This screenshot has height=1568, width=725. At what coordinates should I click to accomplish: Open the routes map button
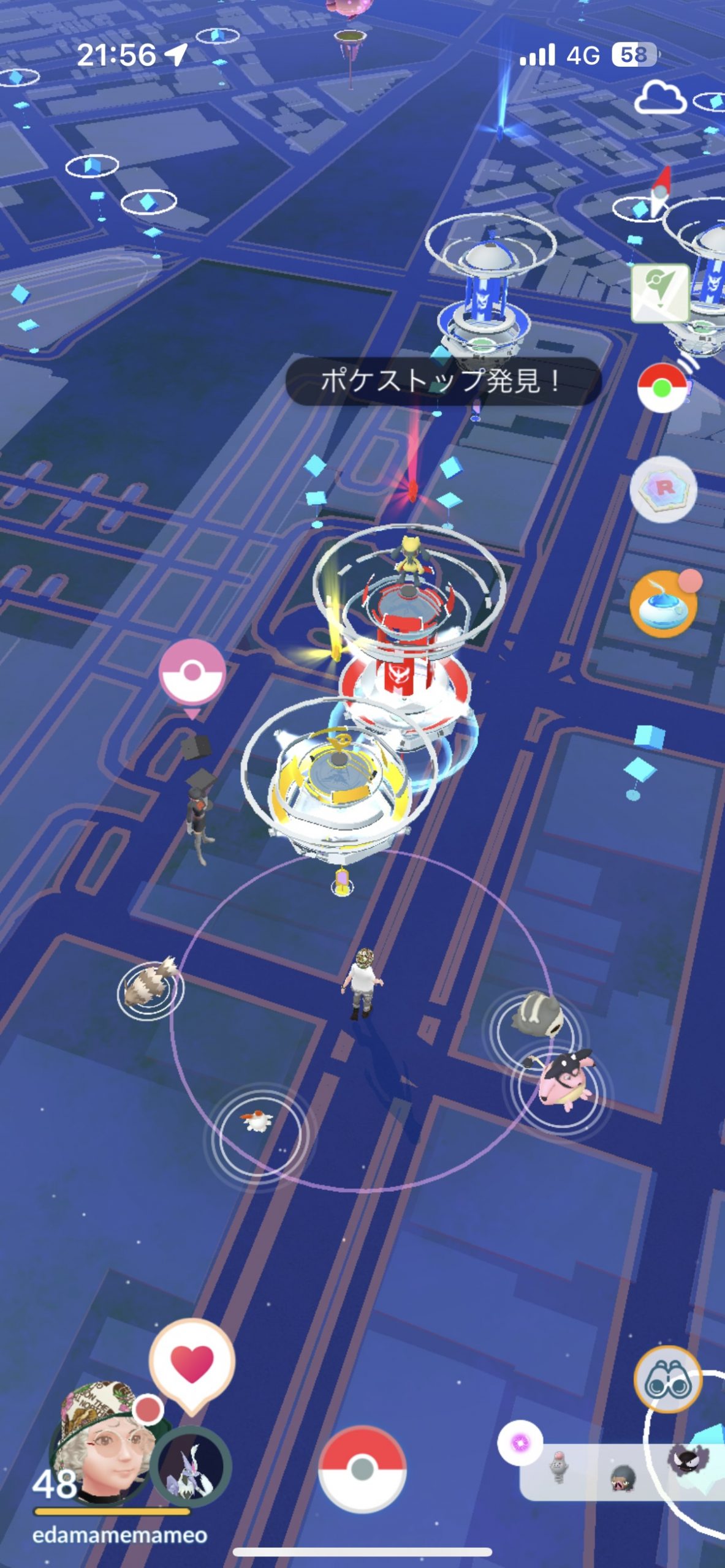pos(661,293)
